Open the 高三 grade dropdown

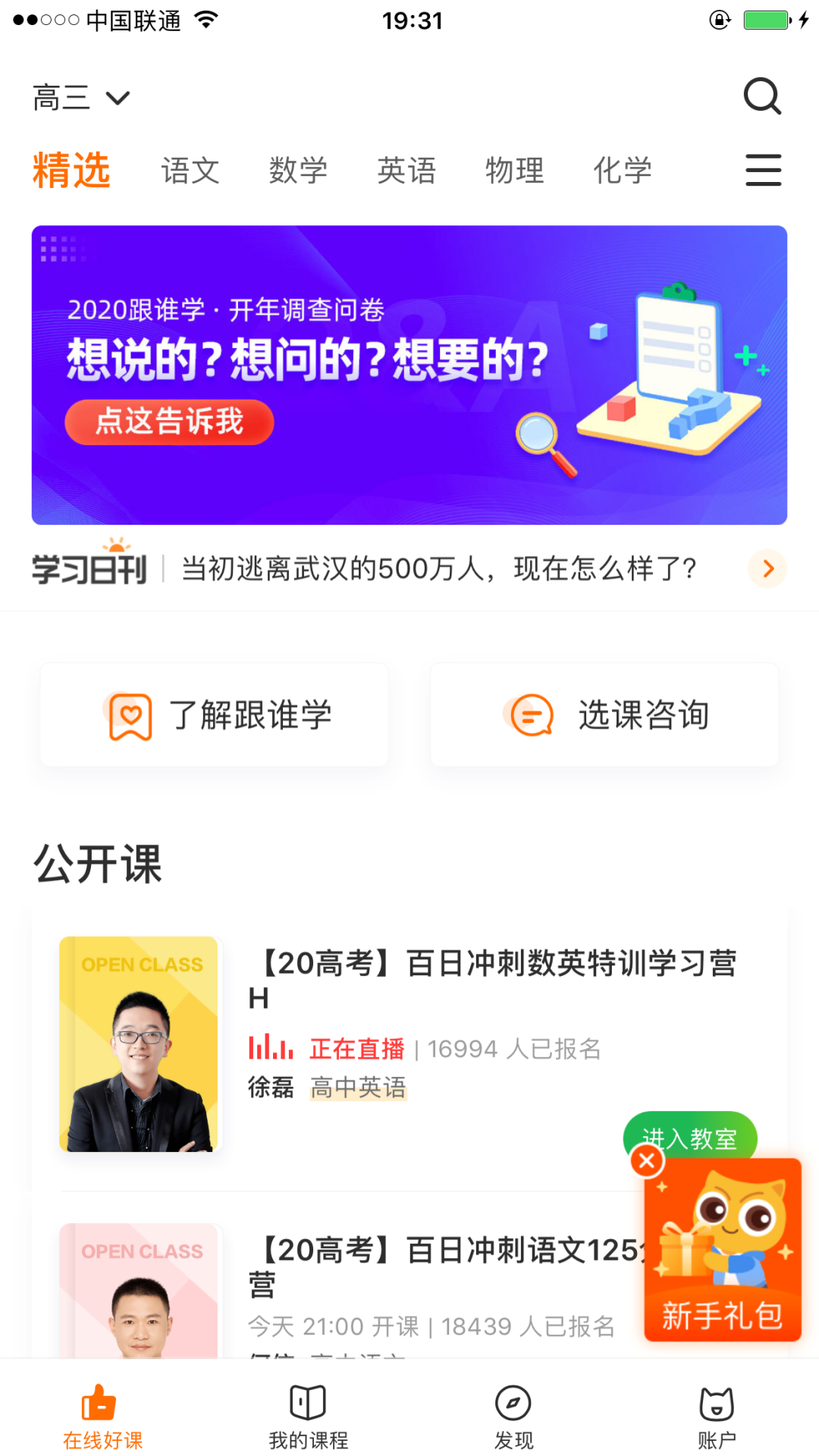click(81, 98)
